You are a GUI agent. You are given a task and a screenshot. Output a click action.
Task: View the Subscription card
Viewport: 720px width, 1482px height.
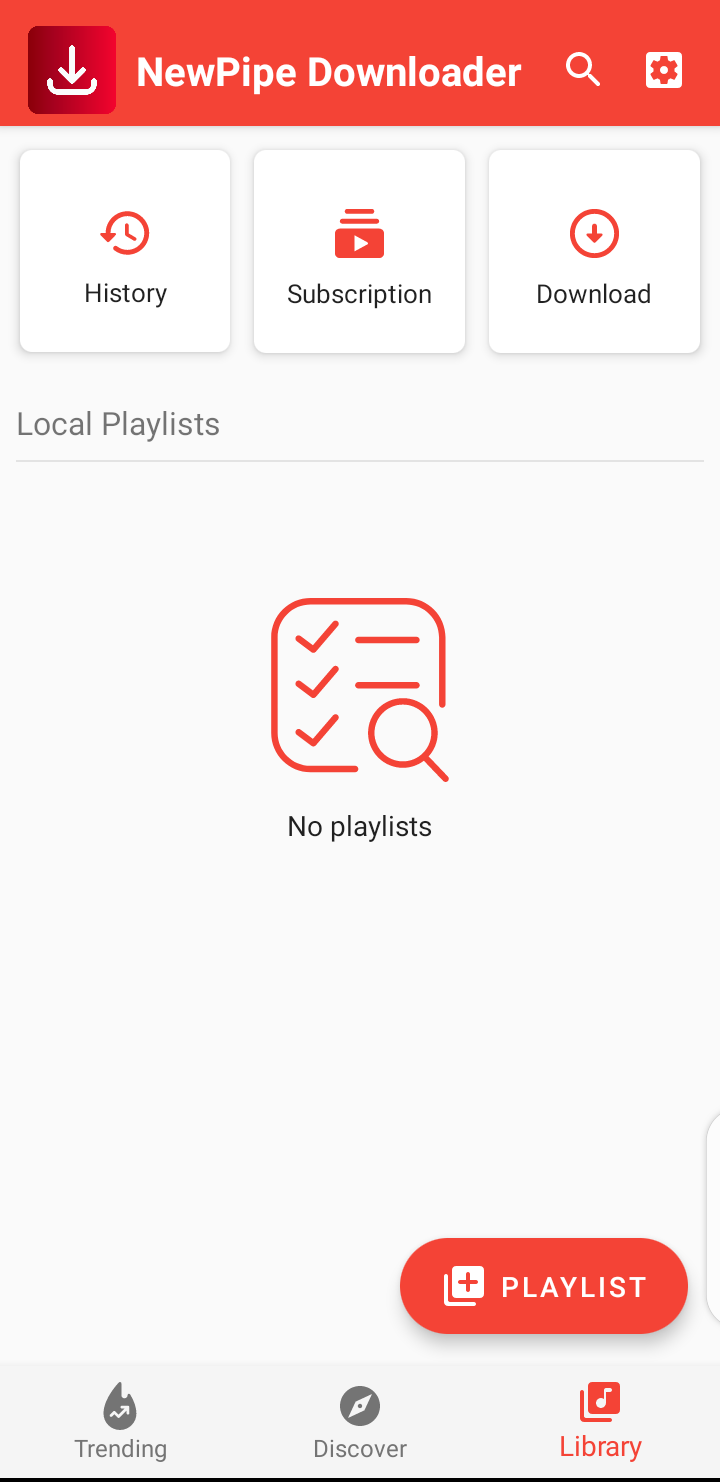tap(359, 252)
